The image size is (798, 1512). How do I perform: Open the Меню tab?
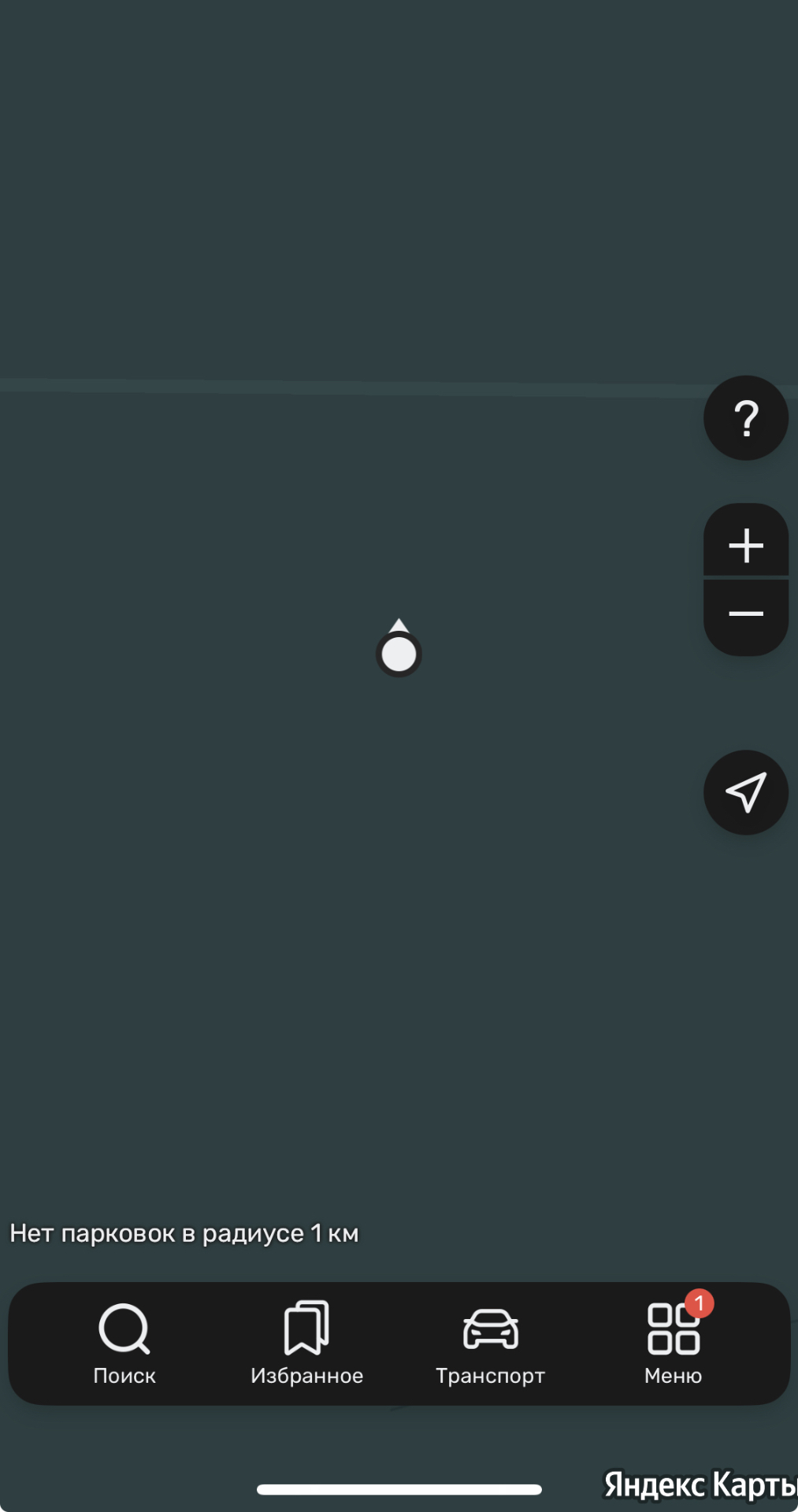tap(673, 1343)
